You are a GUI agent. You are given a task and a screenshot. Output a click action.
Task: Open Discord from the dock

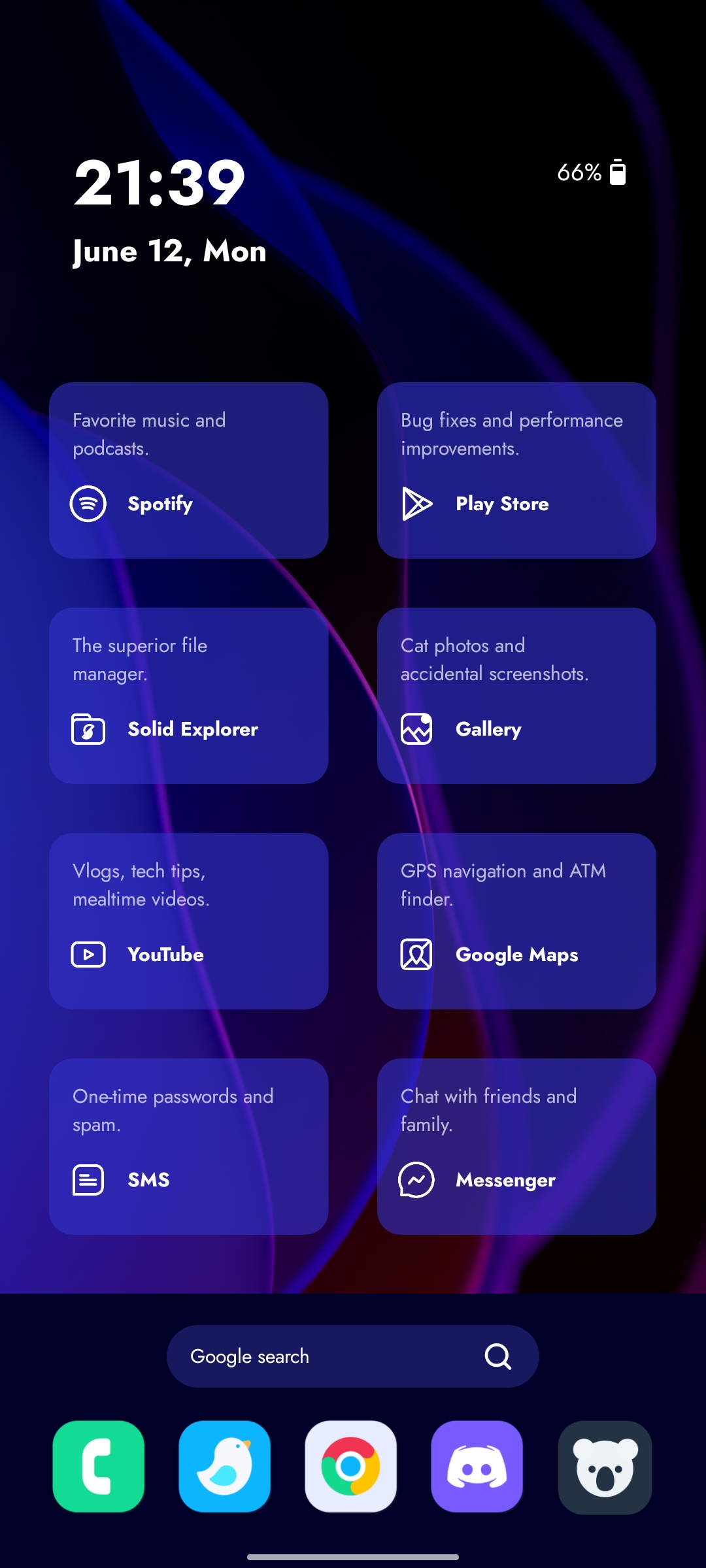point(477,1467)
